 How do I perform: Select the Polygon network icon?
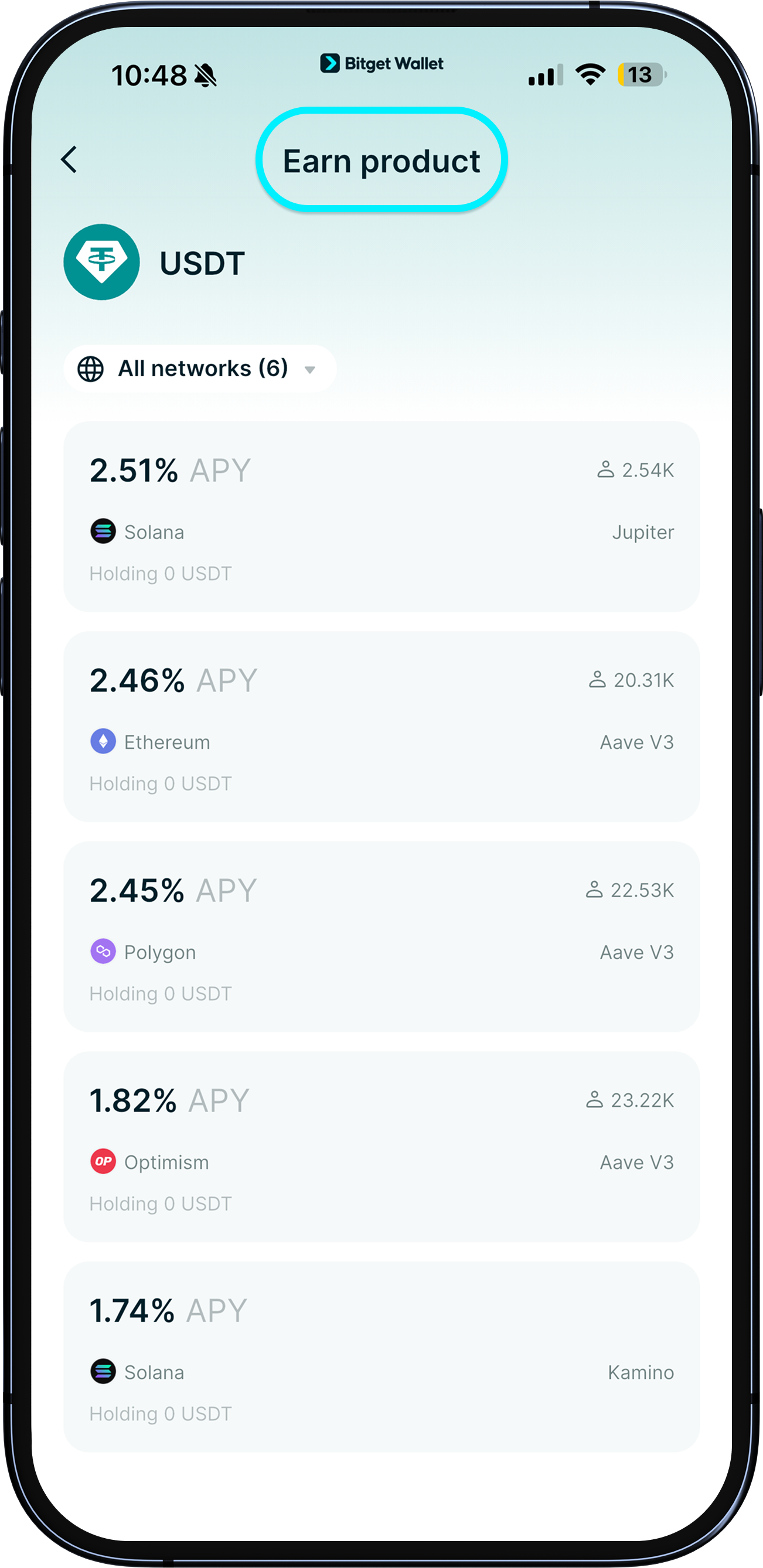pyautogui.click(x=104, y=952)
